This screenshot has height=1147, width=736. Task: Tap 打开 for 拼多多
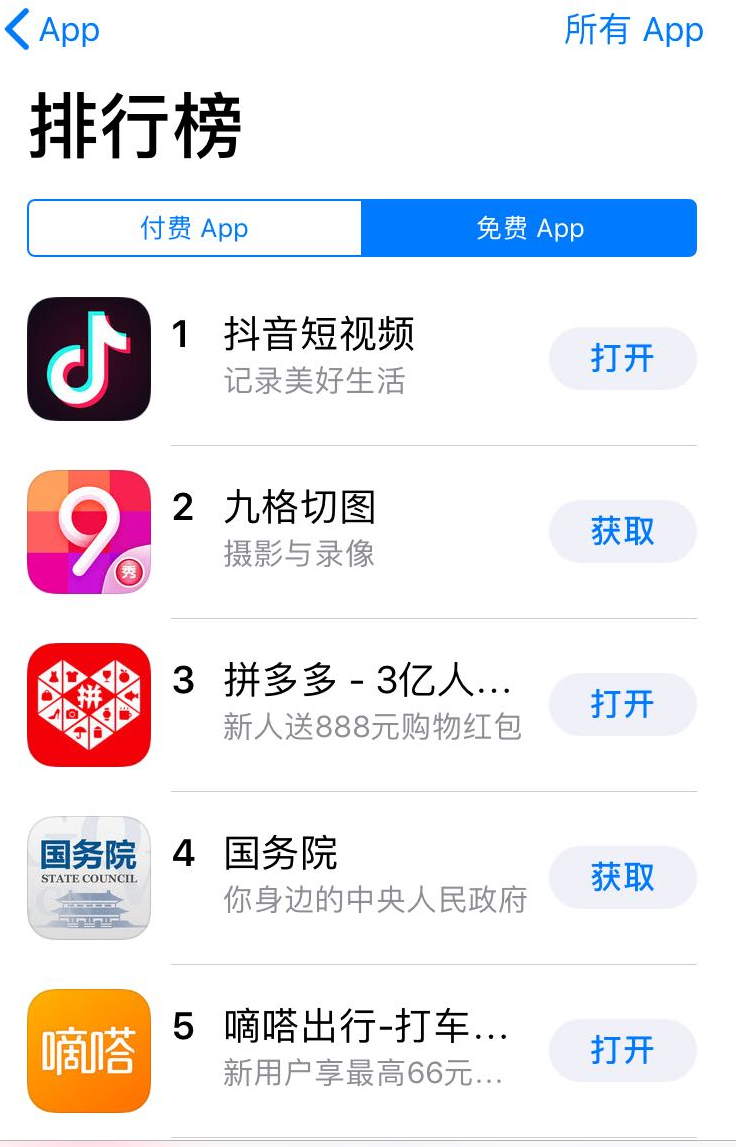(x=622, y=704)
